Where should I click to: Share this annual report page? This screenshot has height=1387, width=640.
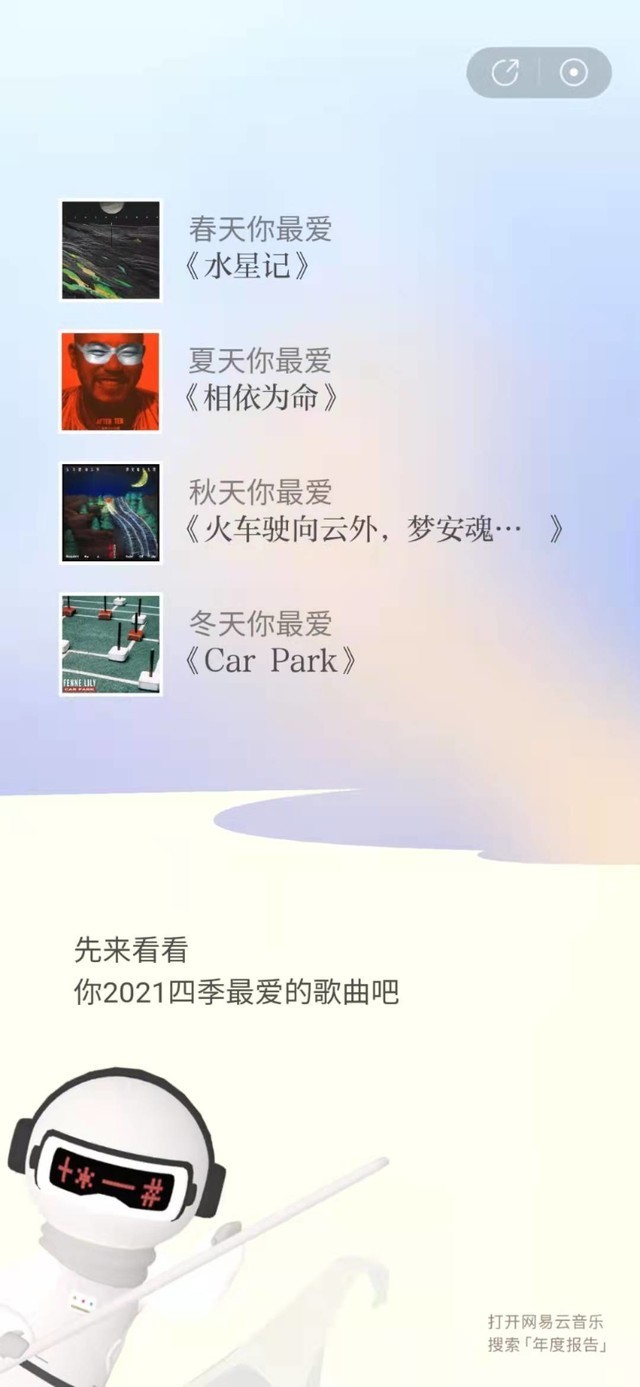tap(505, 73)
